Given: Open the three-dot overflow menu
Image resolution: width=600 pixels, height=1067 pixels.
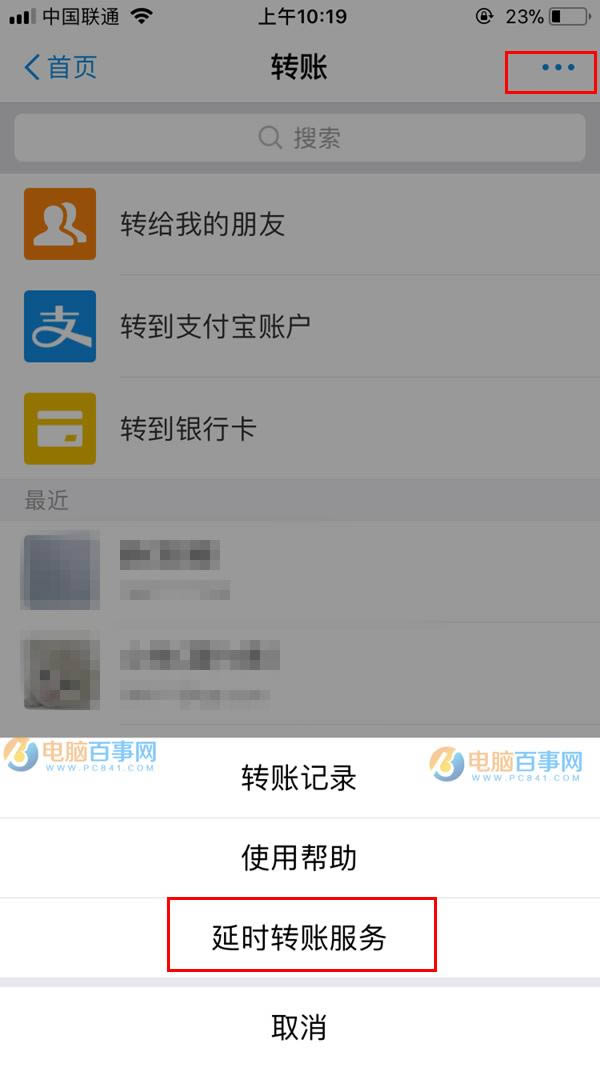Looking at the screenshot, I should point(557,68).
